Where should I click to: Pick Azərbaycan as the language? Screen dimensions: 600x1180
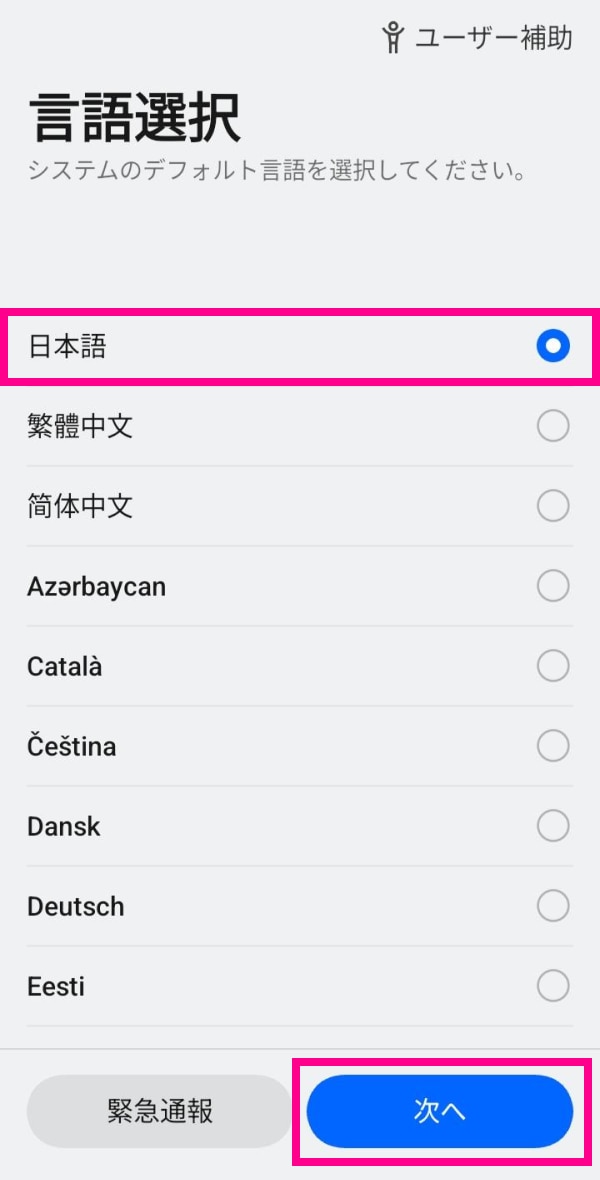pos(300,586)
